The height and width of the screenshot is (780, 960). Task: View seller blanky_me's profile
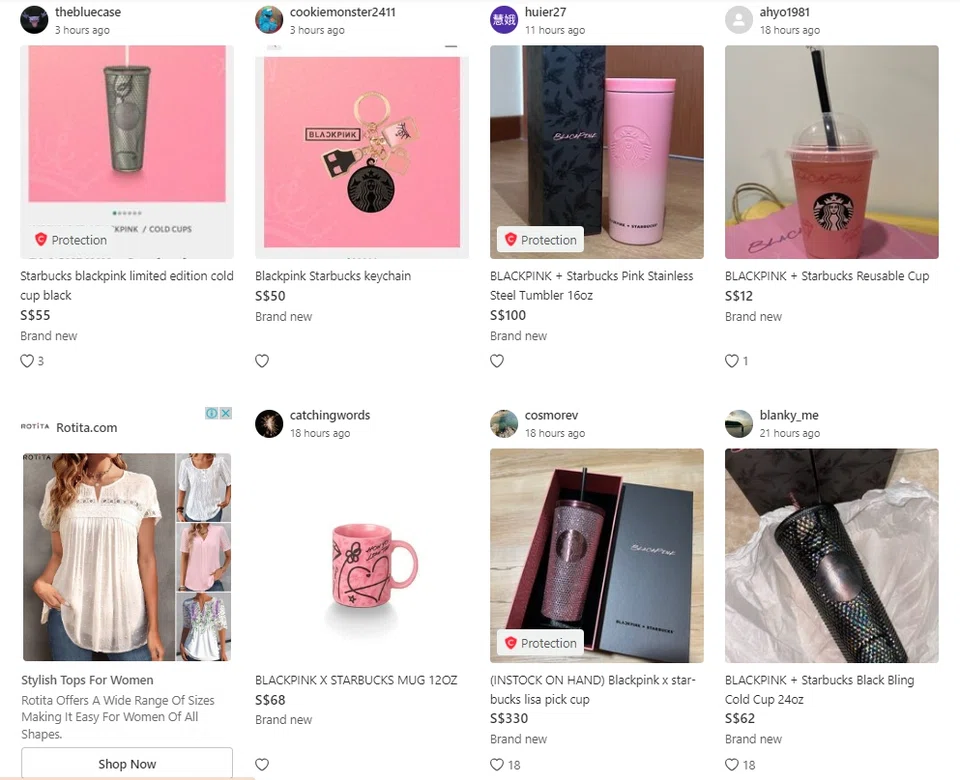[x=788, y=415]
